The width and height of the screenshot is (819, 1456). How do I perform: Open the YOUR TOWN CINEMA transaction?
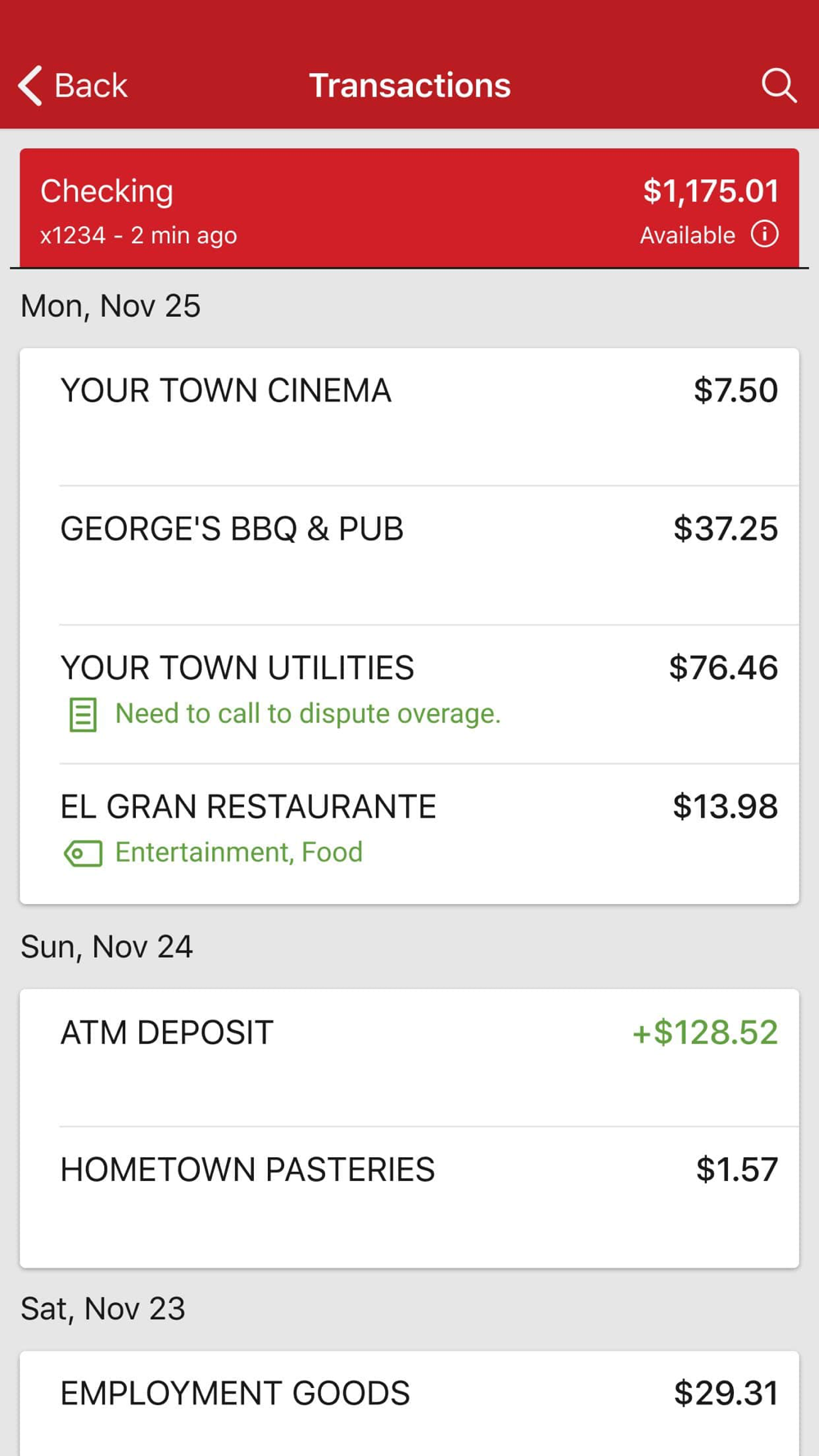click(409, 416)
